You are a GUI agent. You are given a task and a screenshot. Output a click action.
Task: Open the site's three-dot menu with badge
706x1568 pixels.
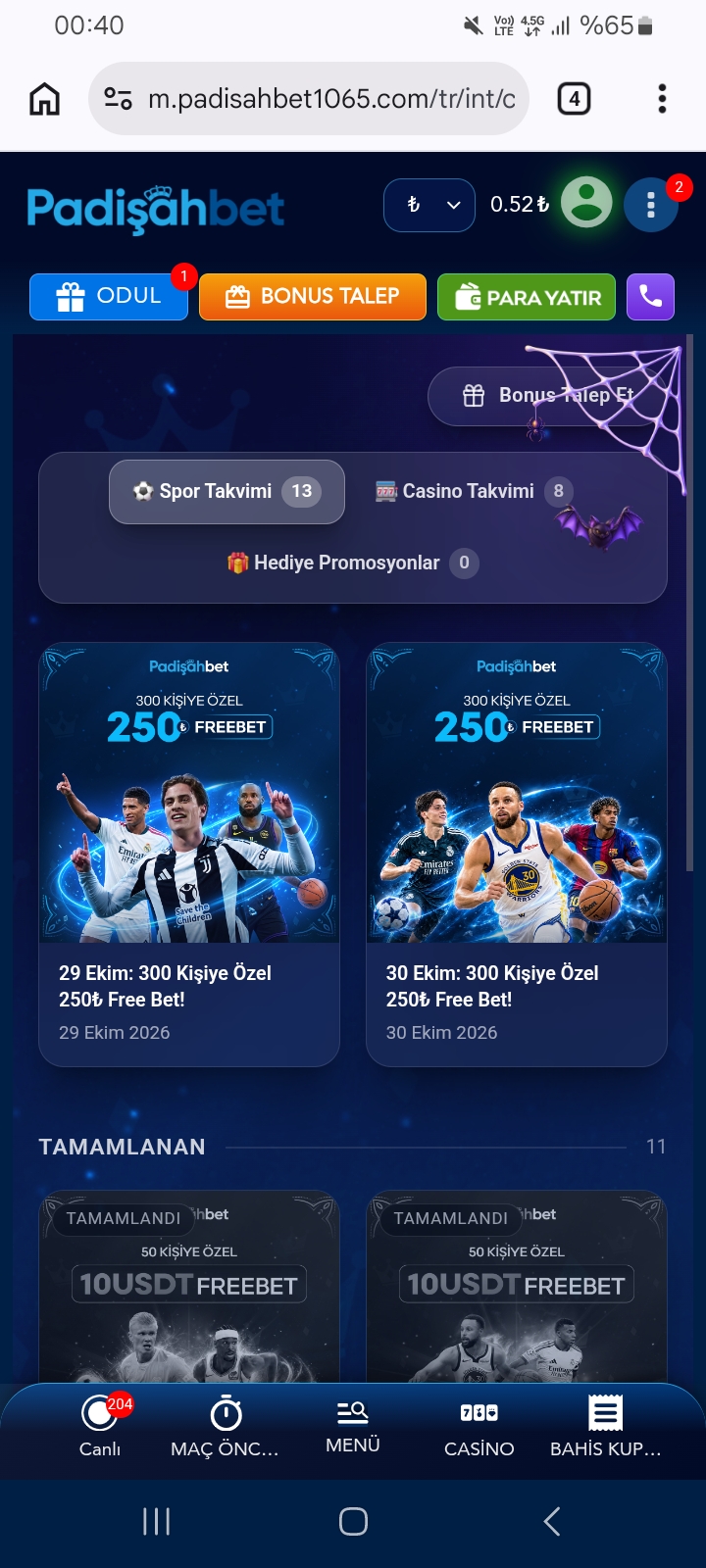click(x=651, y=205)
